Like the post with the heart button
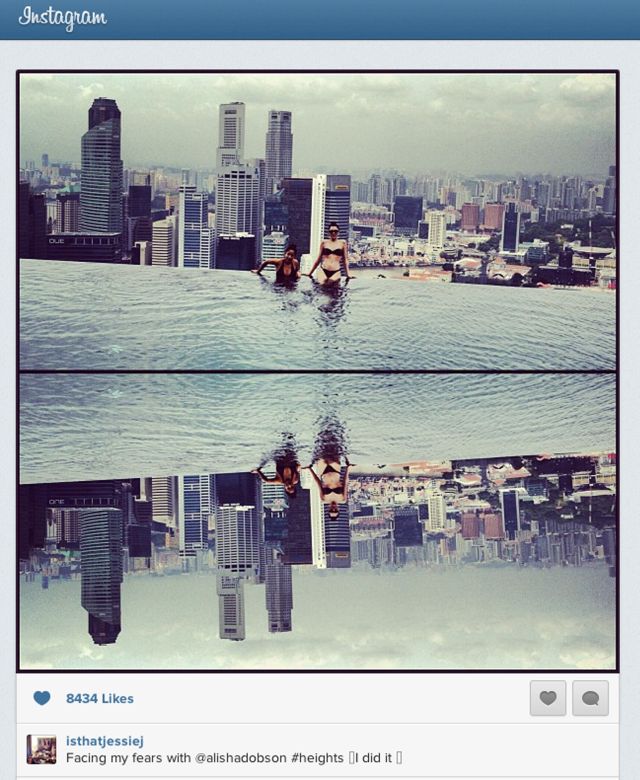The height and width of the screenshot is (780, 640). point(548,698)
